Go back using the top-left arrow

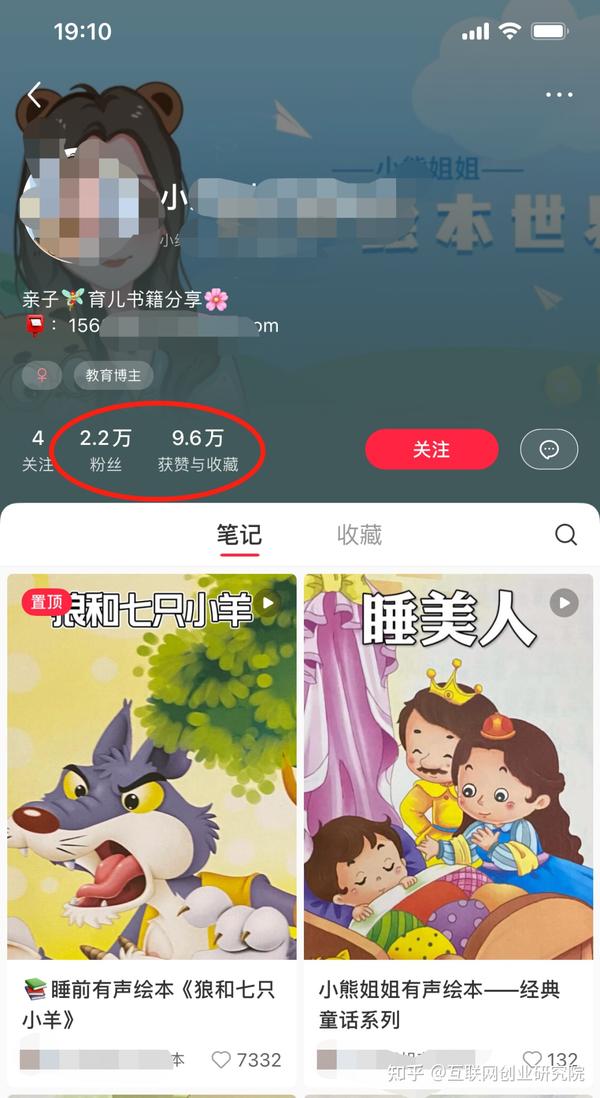pyautogui.click(x=36, y=96)
